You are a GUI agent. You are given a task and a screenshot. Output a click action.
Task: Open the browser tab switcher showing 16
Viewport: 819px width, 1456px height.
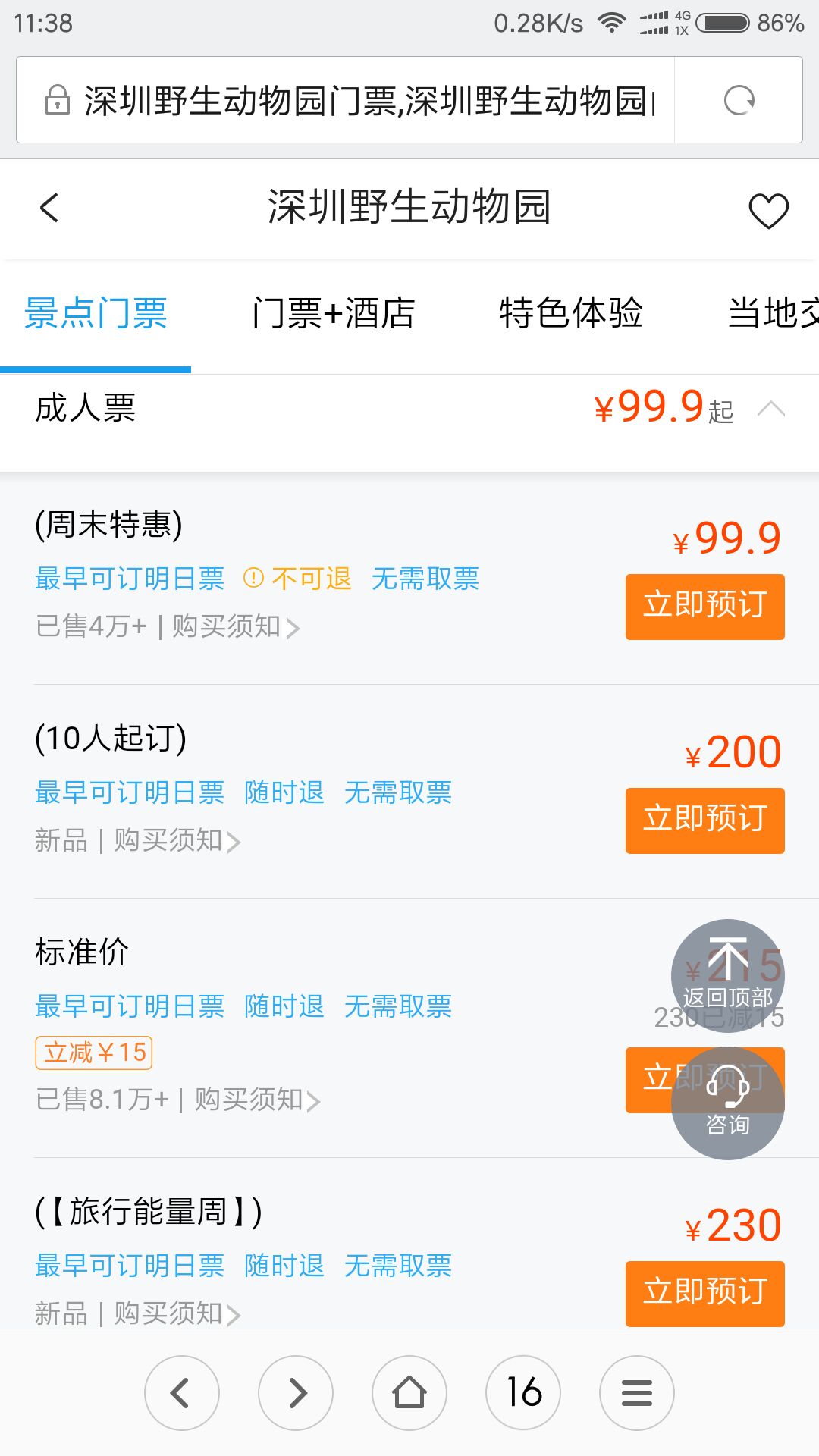pyautogui.click(x=523, y=1393)
